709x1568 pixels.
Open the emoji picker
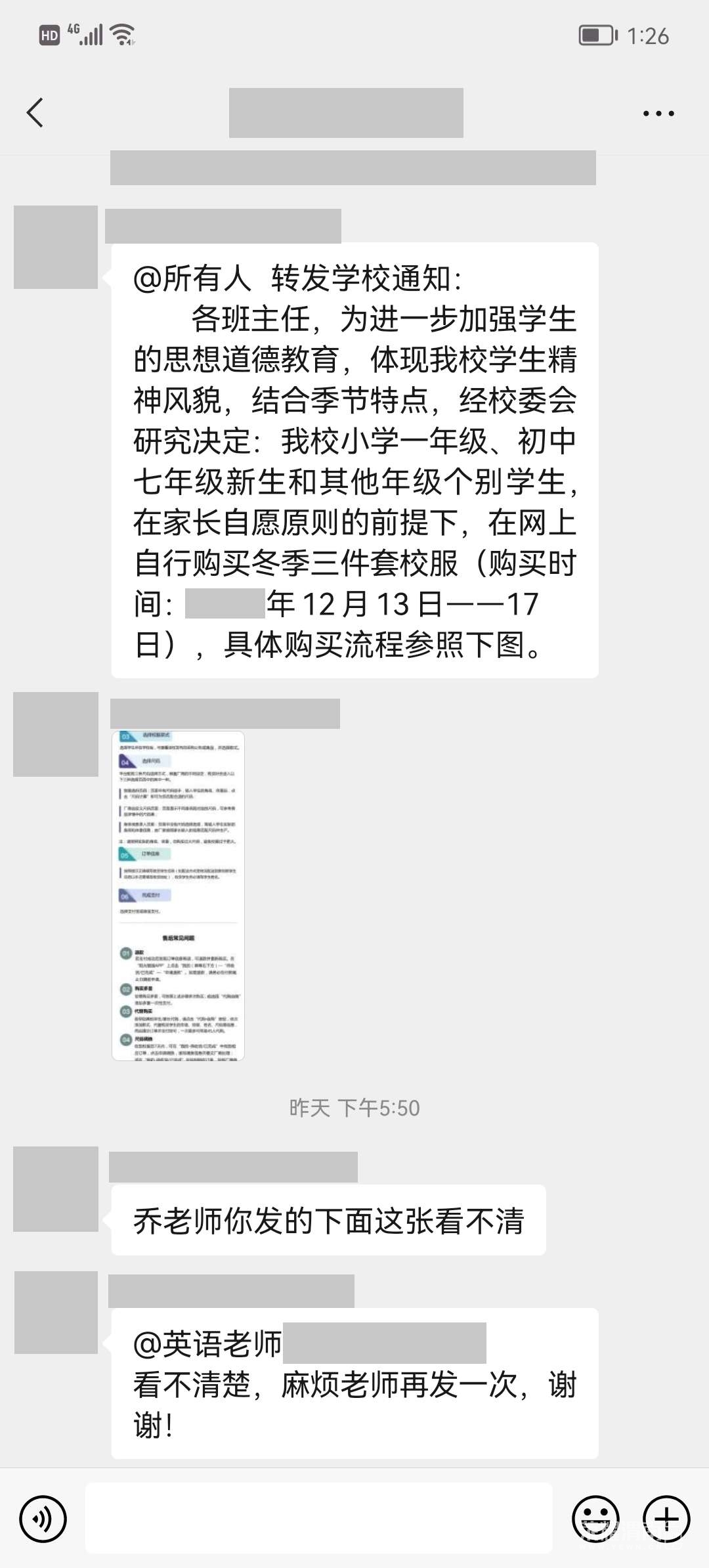[595, 1519]
